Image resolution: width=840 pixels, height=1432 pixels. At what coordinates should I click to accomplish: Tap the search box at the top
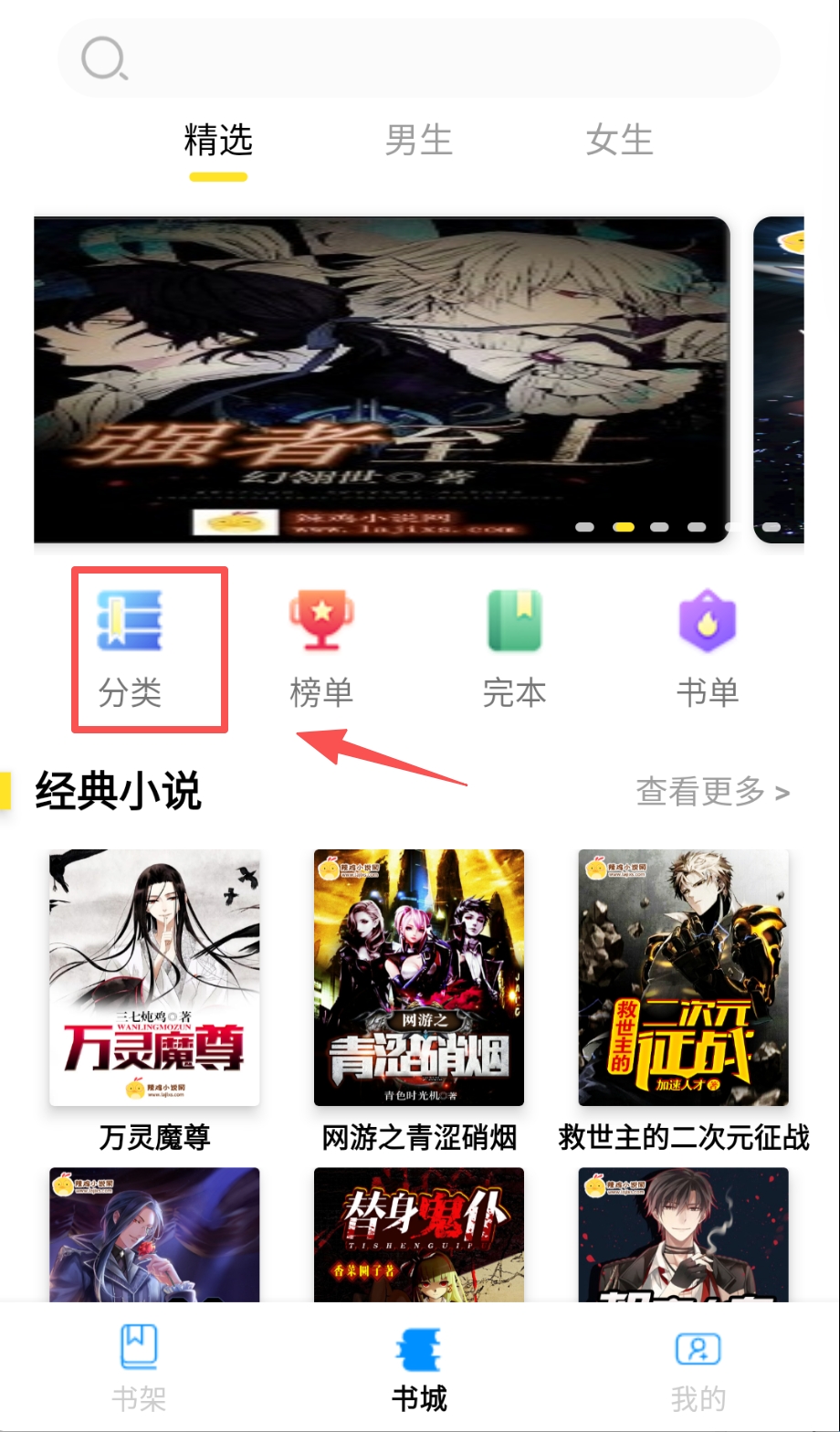pyautogui.click(x=418, y=58)
